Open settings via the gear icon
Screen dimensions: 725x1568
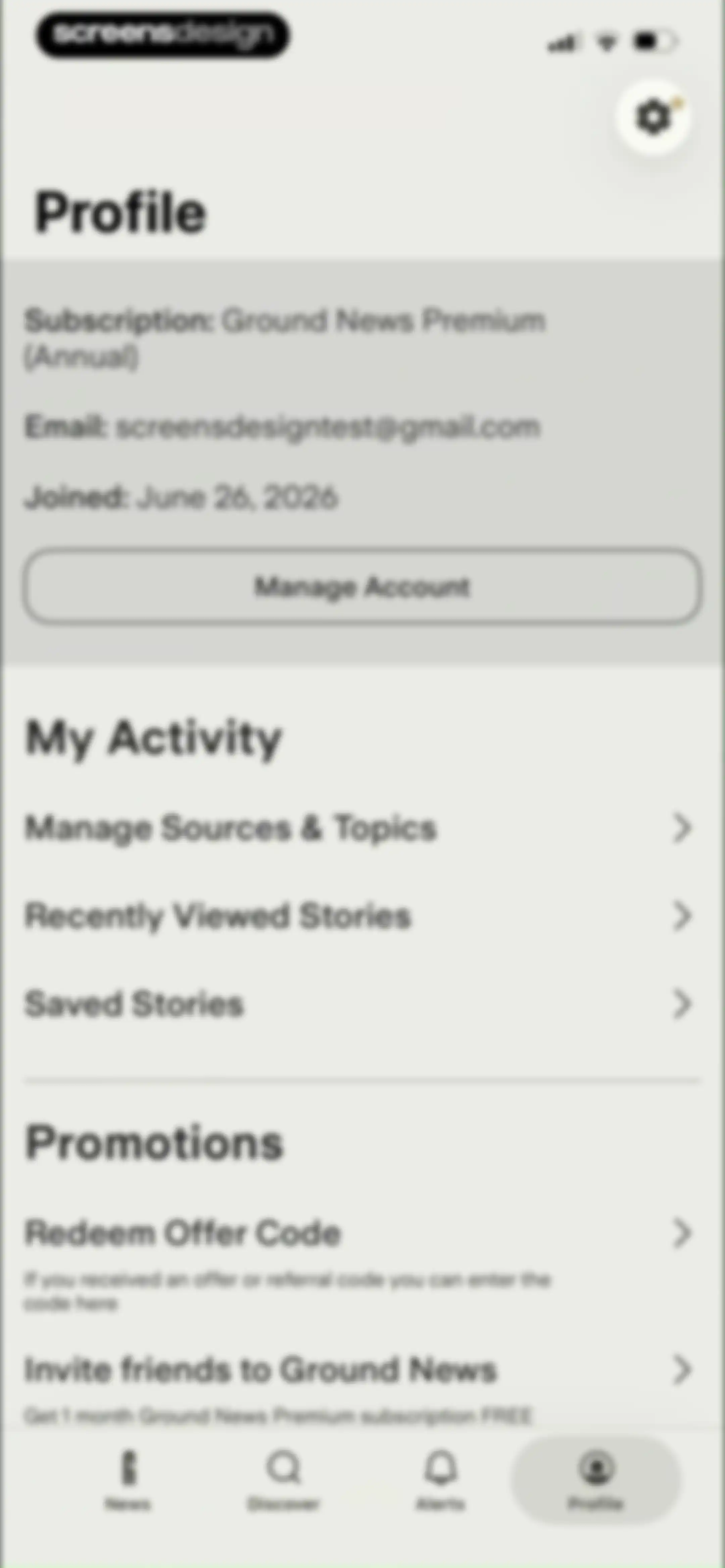[x=653, y=116]
